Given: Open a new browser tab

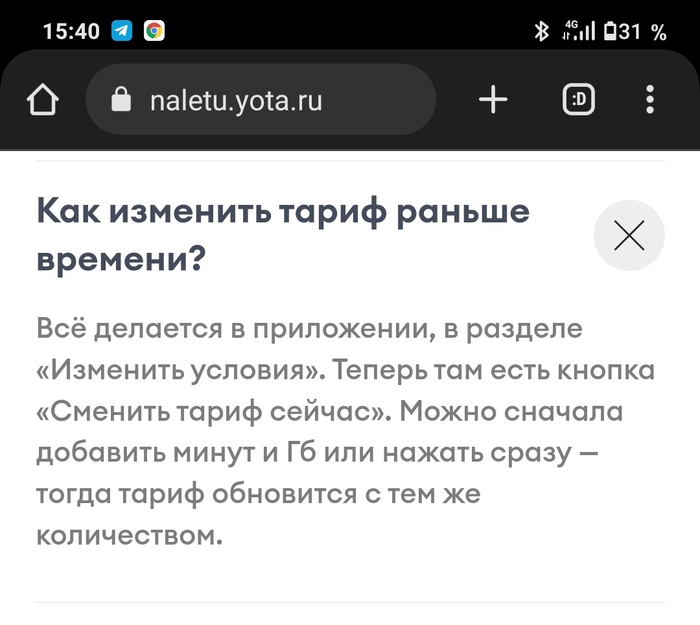Looking at the screenshot, I should pyautogui.click(x=493, y=100).
